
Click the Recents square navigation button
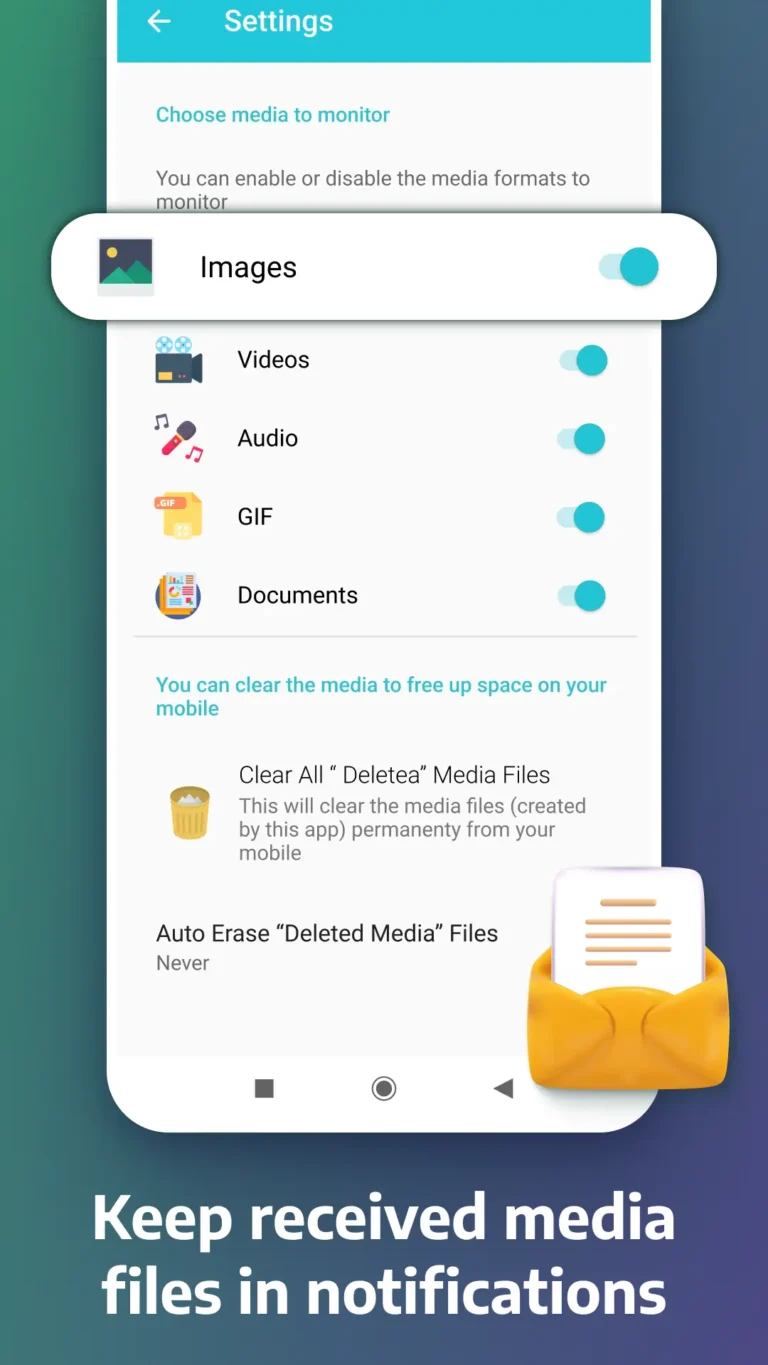[263, 1088]
